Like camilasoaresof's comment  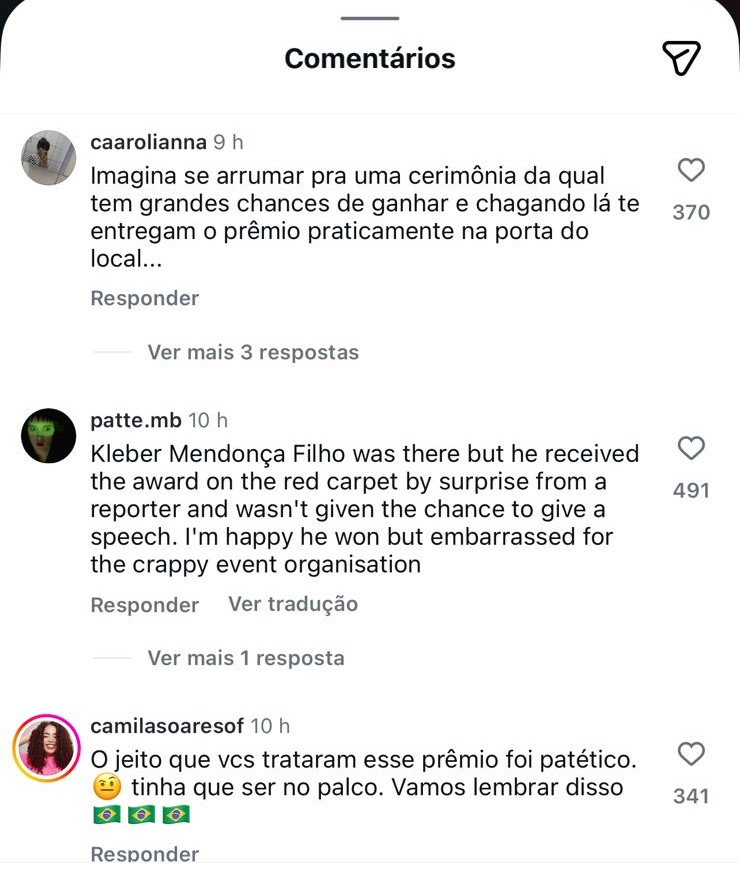coord(691,754)
